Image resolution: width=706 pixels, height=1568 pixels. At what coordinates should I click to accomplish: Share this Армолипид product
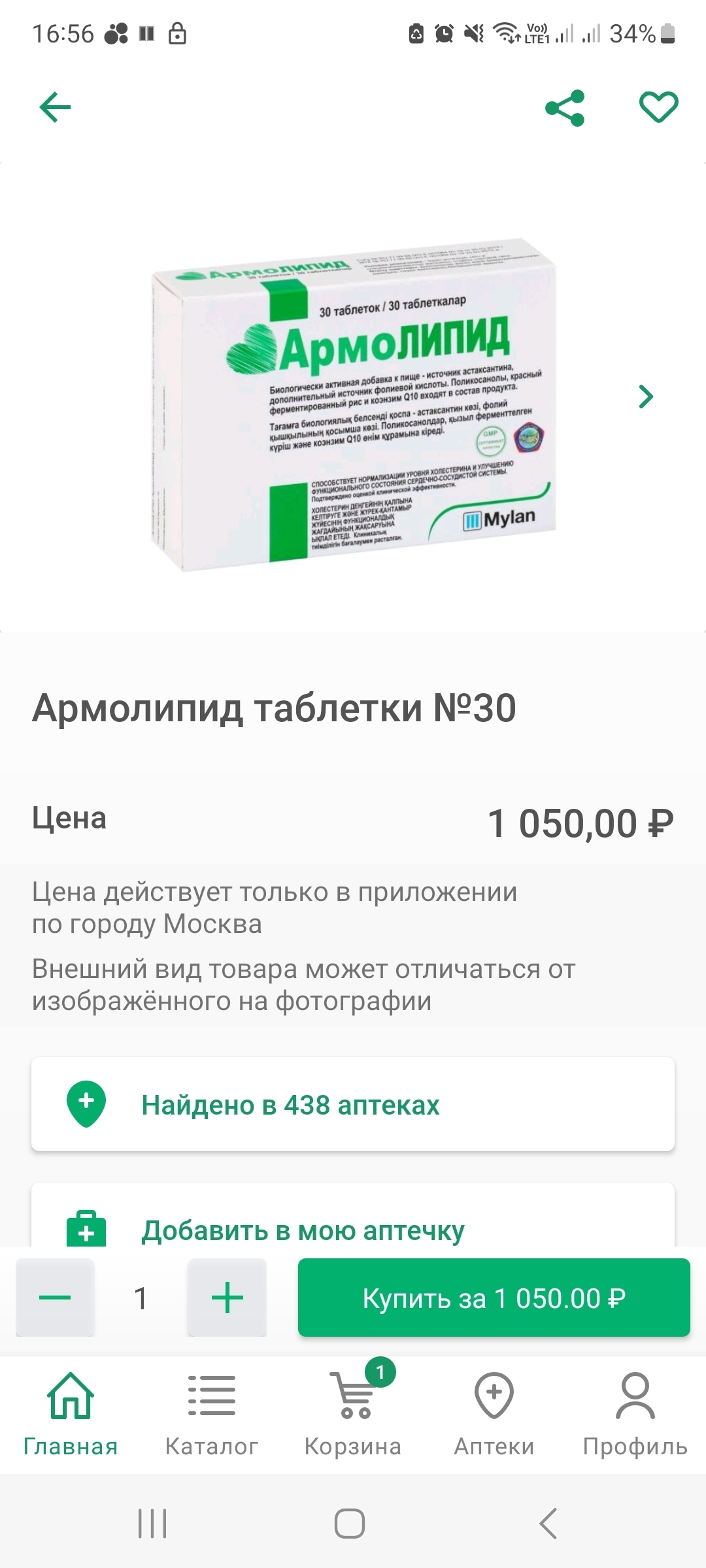565,108
